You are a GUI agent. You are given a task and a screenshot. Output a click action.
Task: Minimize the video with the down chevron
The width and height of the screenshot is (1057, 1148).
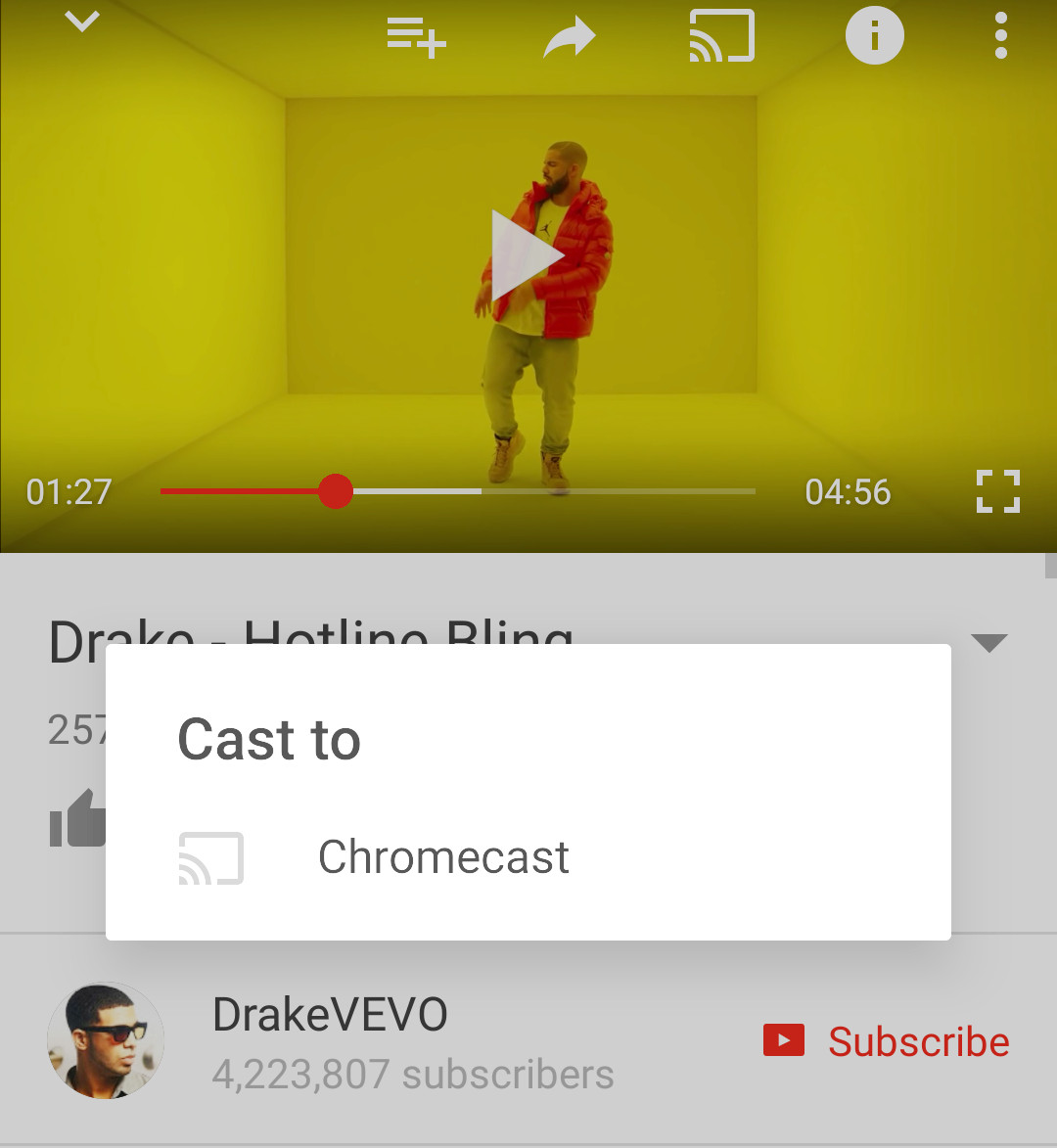click(82, 22)
